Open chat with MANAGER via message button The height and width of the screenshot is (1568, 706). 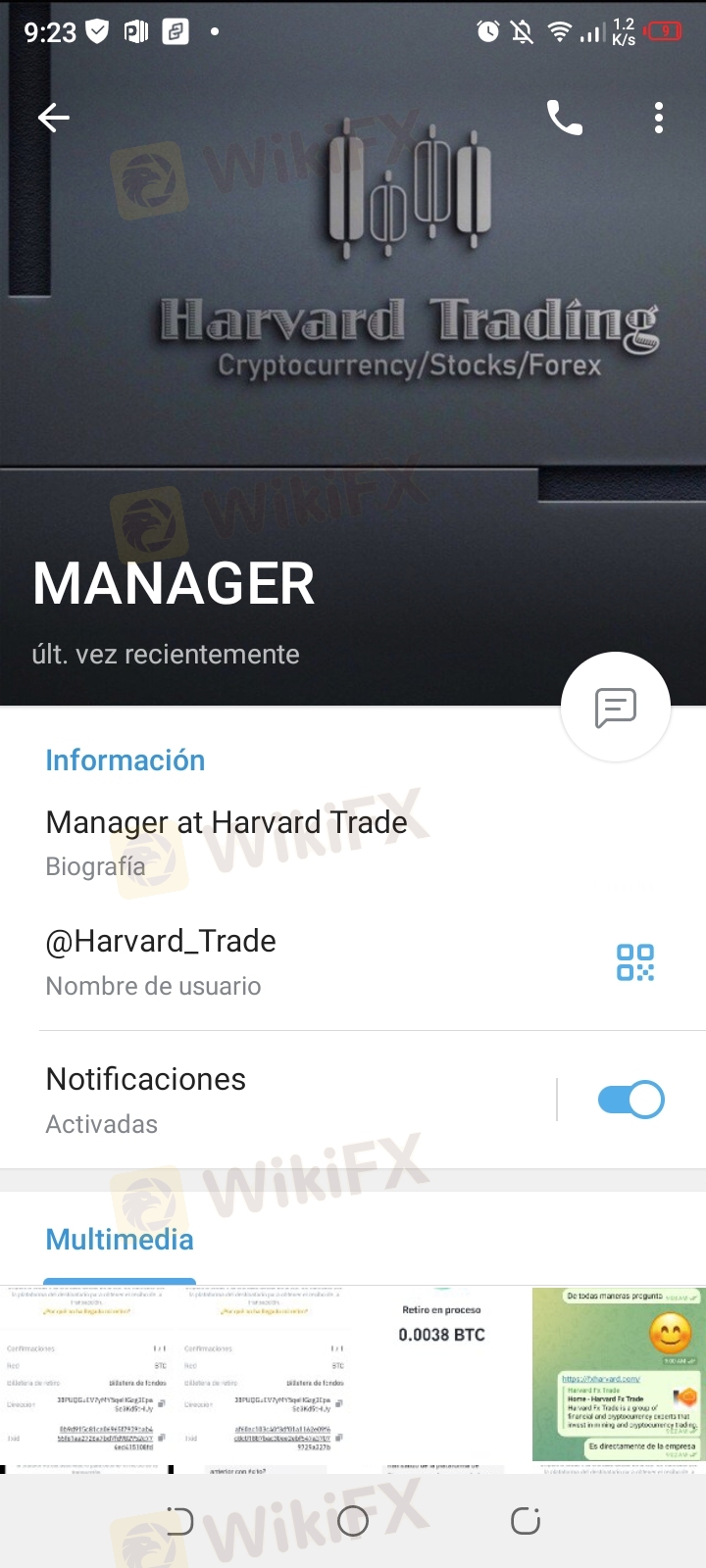(x=616, y=707)
